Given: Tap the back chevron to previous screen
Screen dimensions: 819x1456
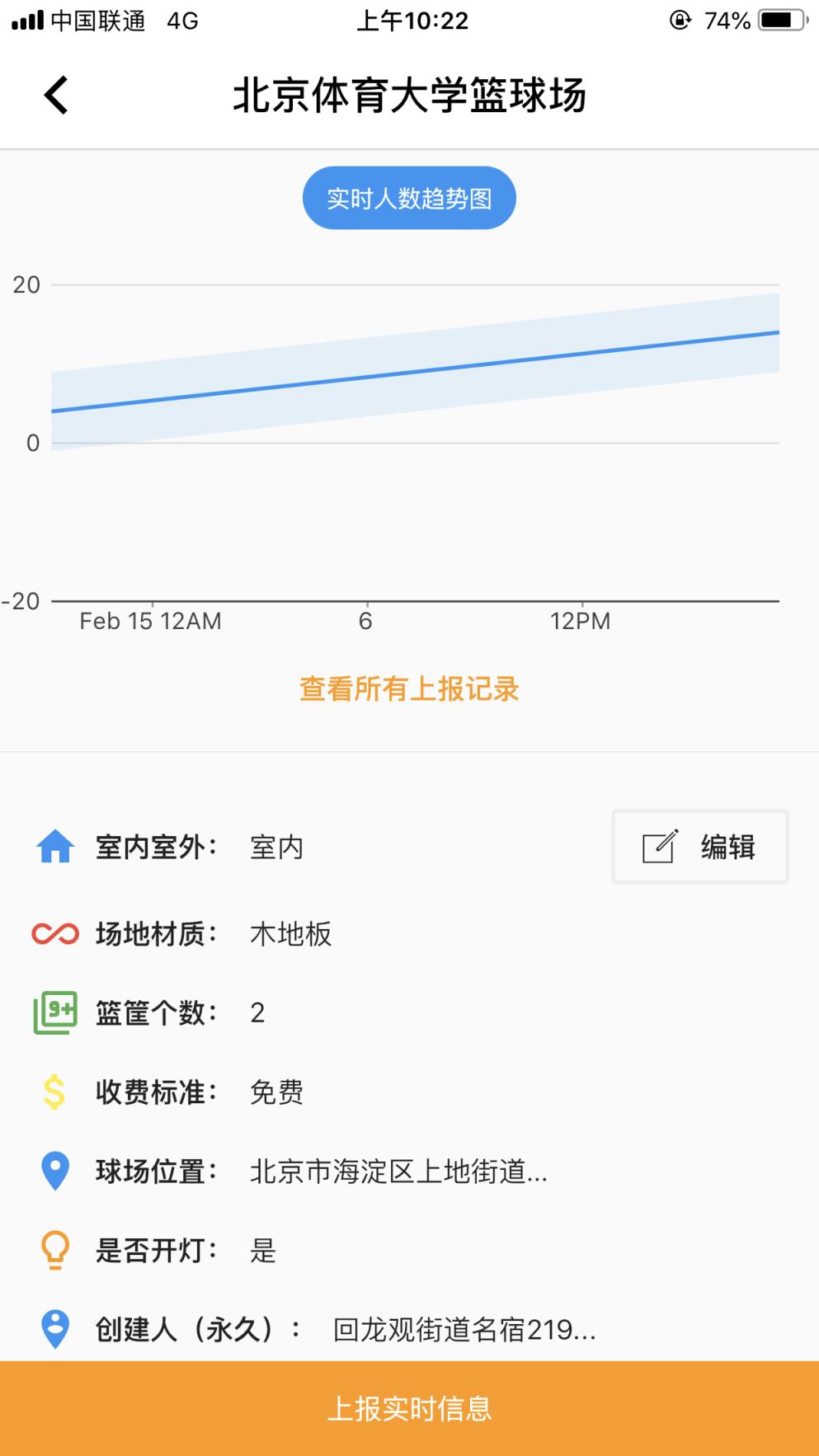Looking at the screenshot, I should click(55, 94).
